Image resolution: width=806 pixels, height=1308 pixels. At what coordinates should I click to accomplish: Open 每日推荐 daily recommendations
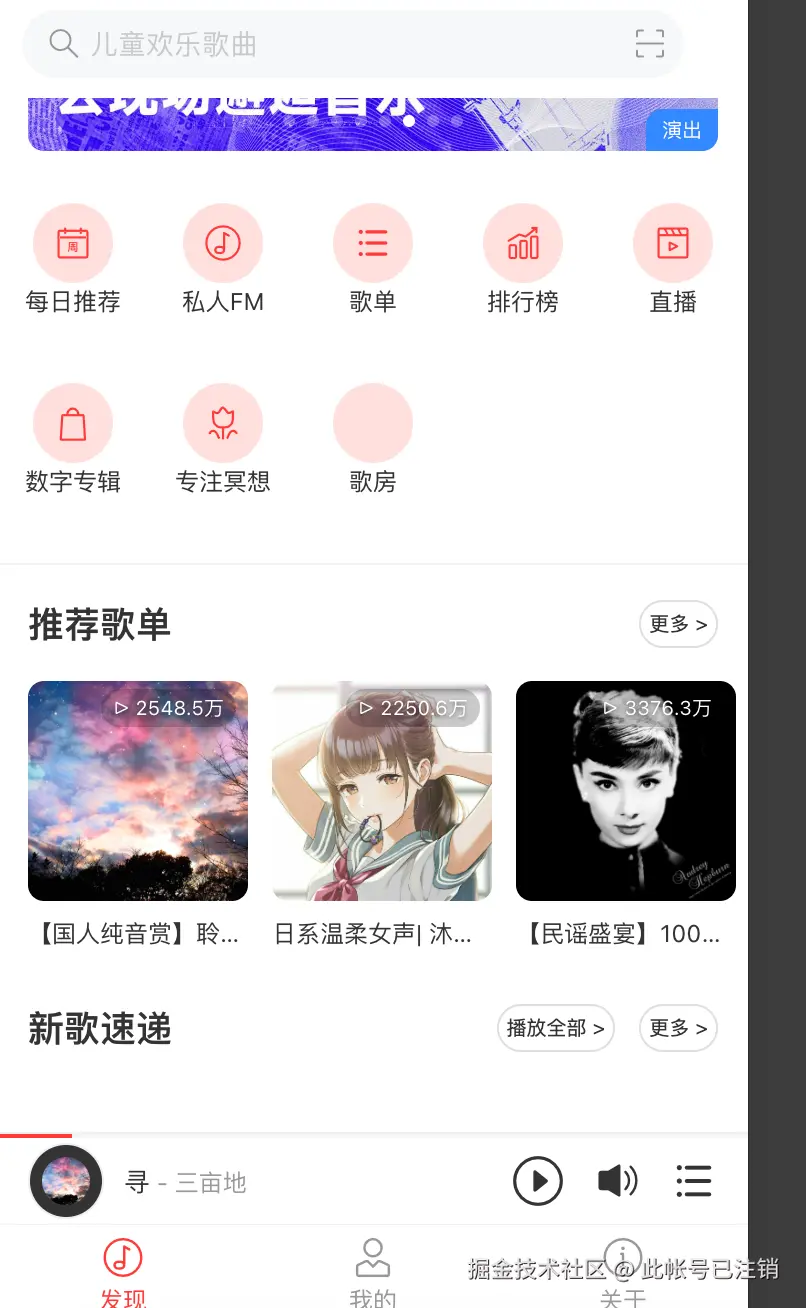tap(73, 243)
